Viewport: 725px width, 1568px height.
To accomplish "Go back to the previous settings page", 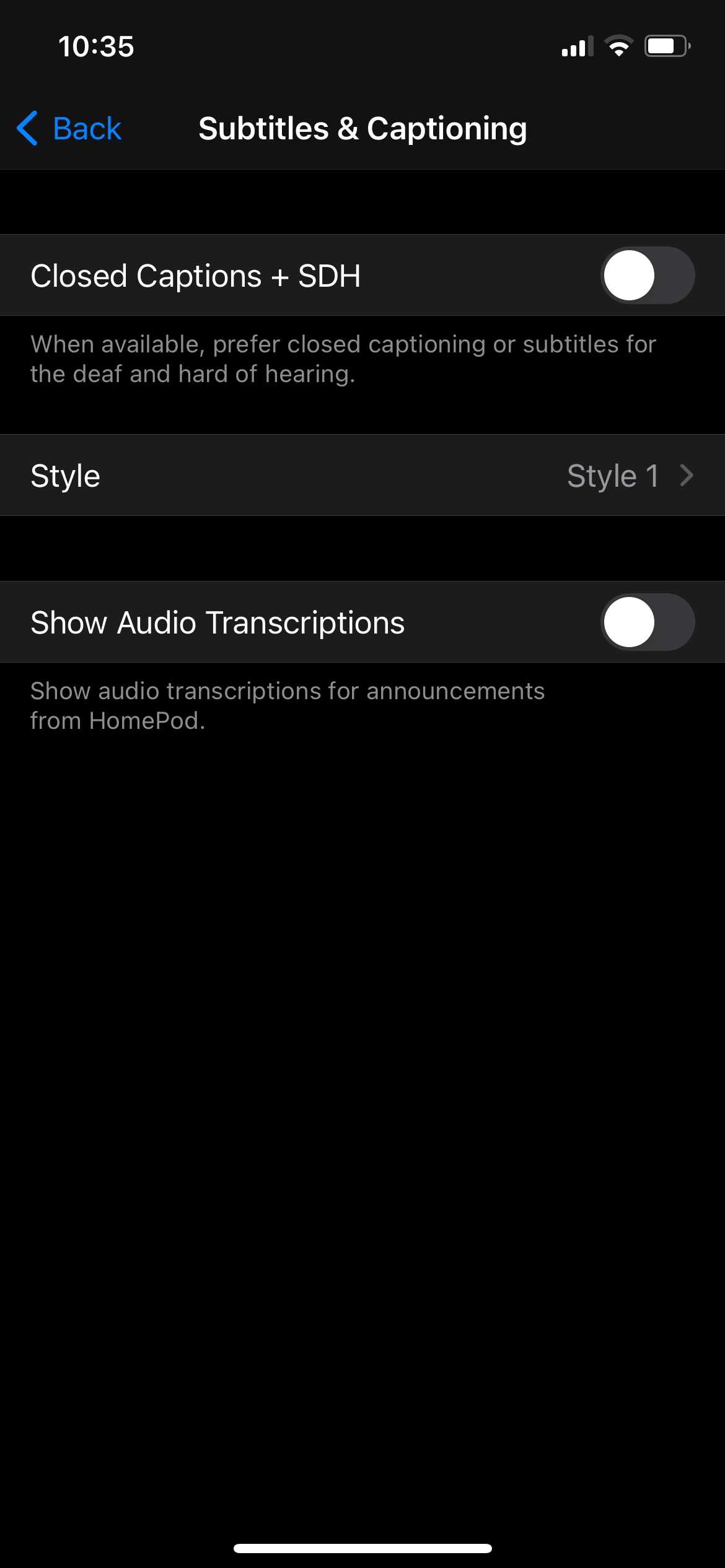I will pyautogui.click(x=69, y=129).
